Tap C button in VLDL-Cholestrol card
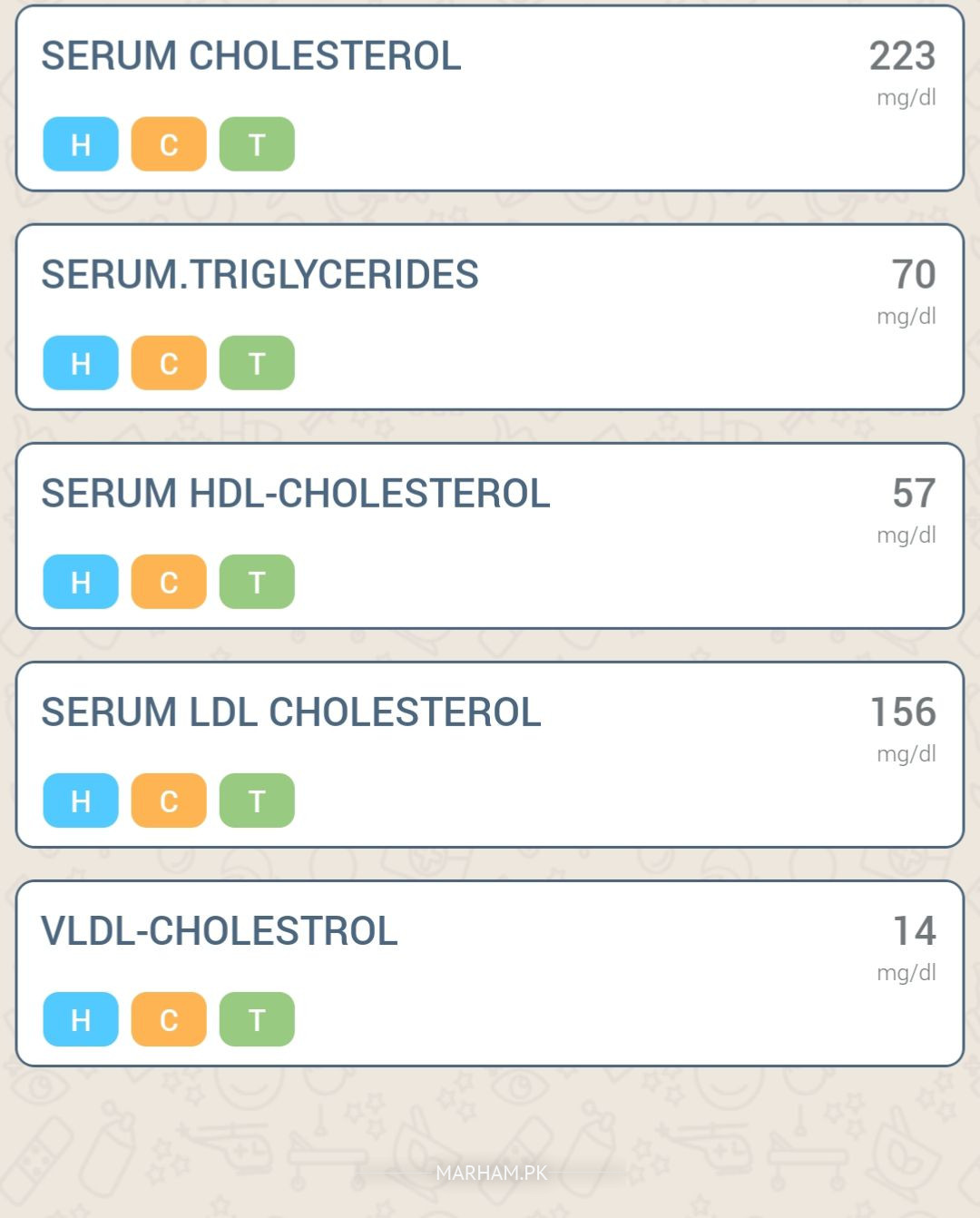 click(x=169, y=1019)
